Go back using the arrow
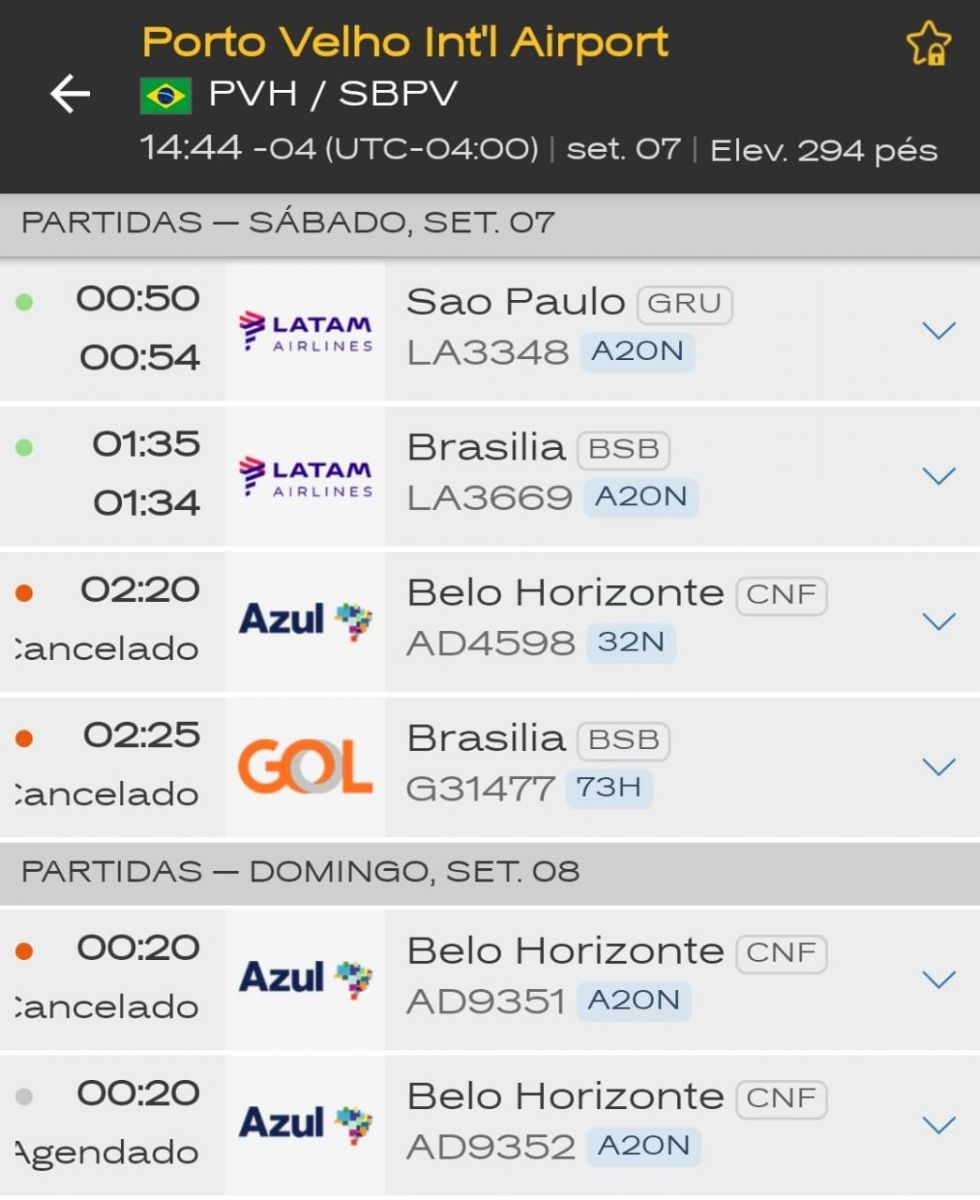 [x=70, y=95]
